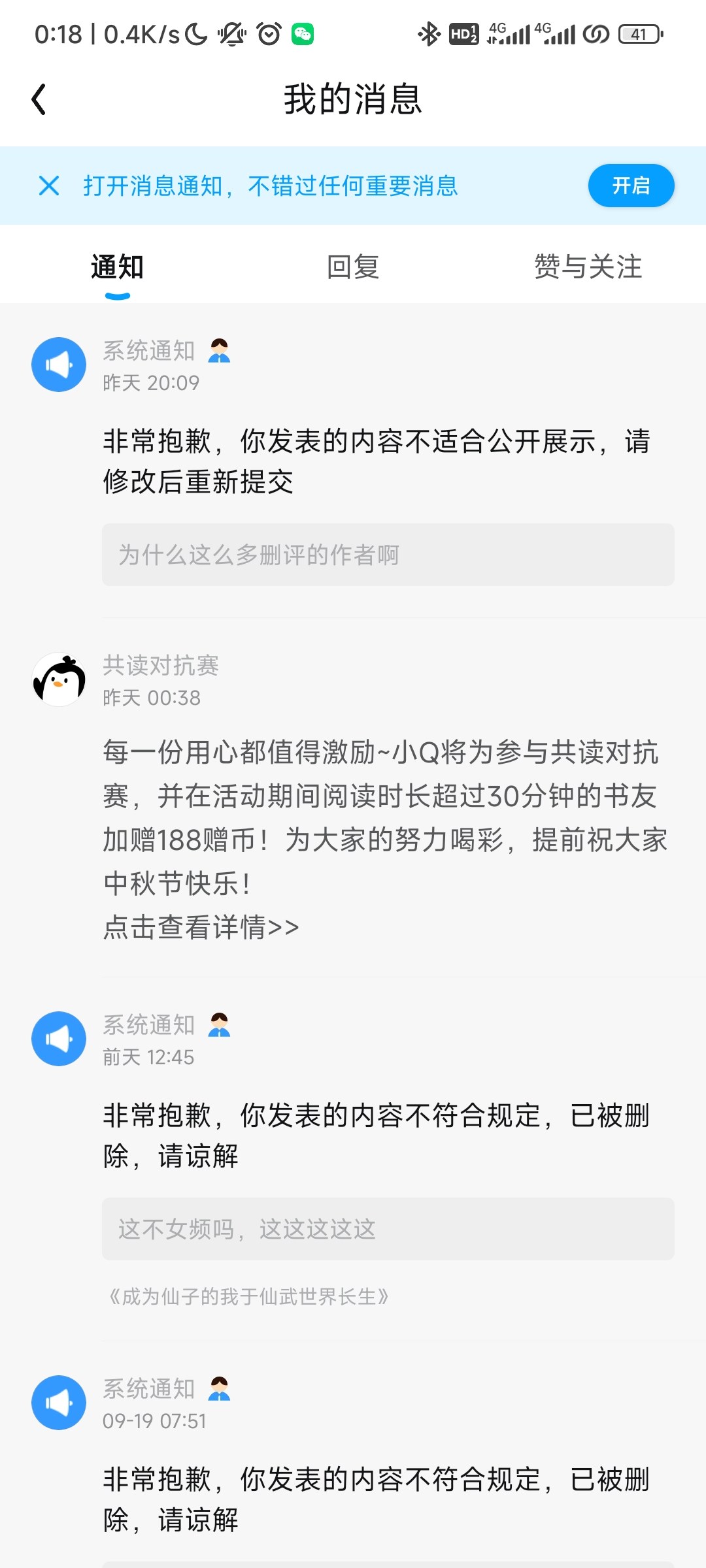Dismiss the notification prompt banner

pos(49,186)
